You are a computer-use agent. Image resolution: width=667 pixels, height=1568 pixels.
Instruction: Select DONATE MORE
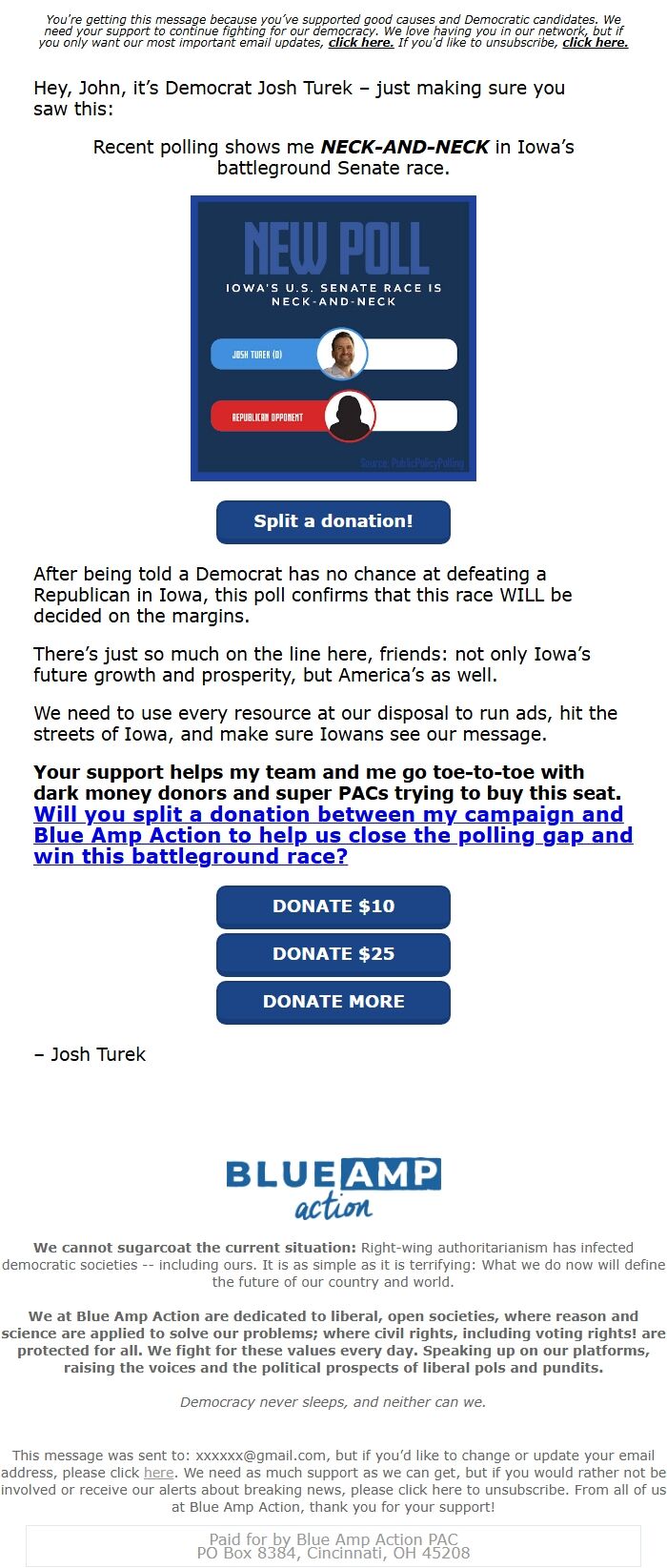(x=333, y=1002)
